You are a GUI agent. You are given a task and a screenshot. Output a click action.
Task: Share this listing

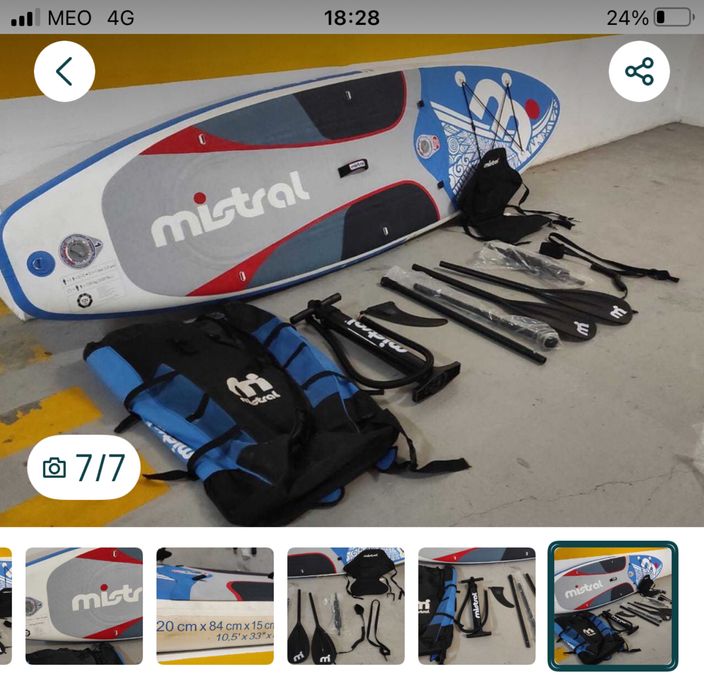coord(639,71)
